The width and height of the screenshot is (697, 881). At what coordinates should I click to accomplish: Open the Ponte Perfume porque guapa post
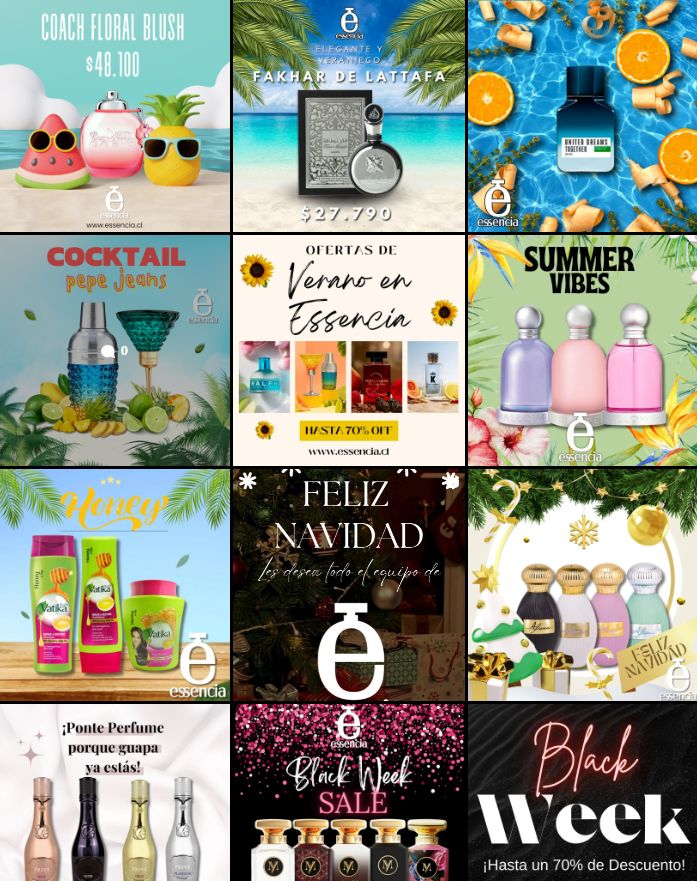115,792
